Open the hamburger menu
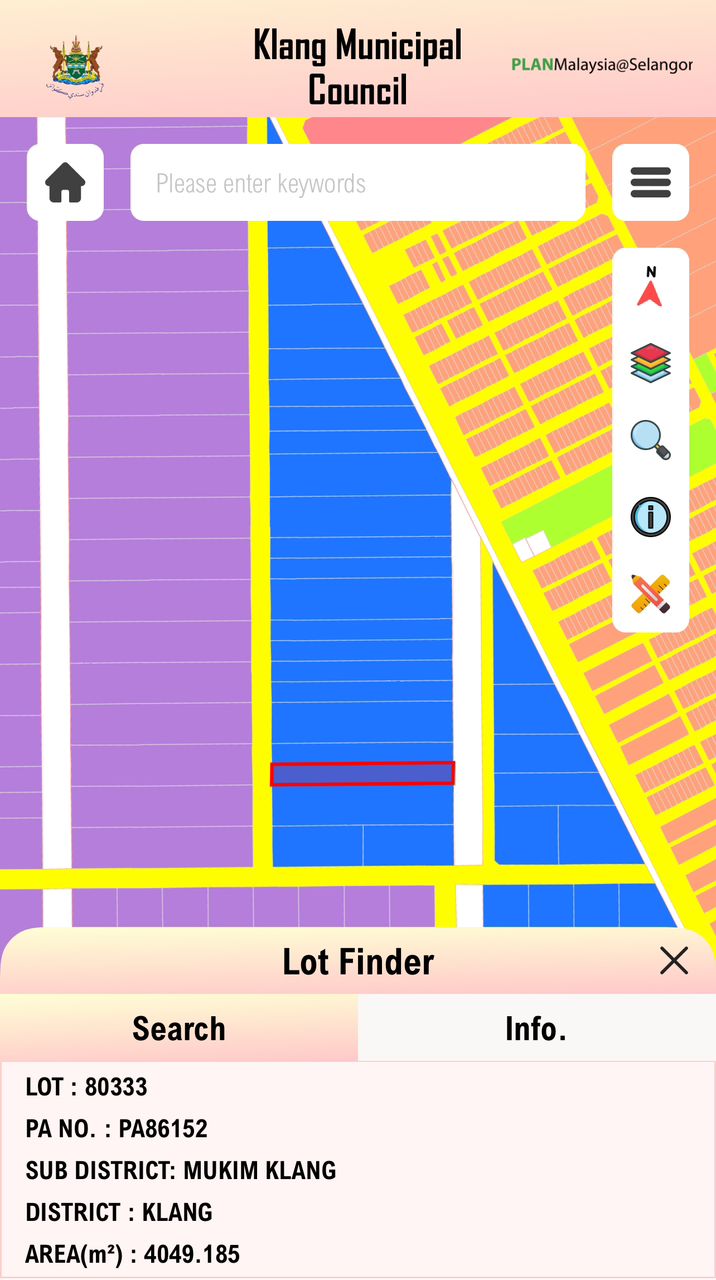The width and height of the screenshot is (716, 1280). click(x=650, y=183)
